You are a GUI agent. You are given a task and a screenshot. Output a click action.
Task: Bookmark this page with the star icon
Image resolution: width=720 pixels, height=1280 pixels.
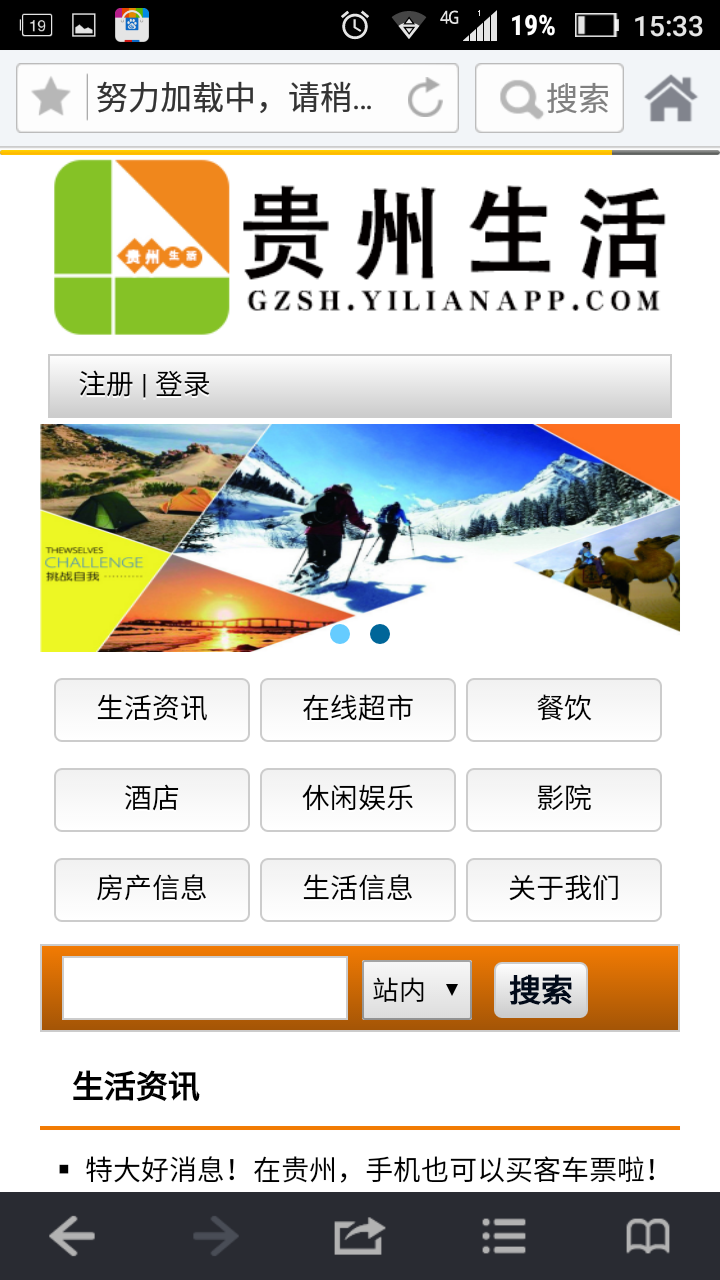click(51, 98)
